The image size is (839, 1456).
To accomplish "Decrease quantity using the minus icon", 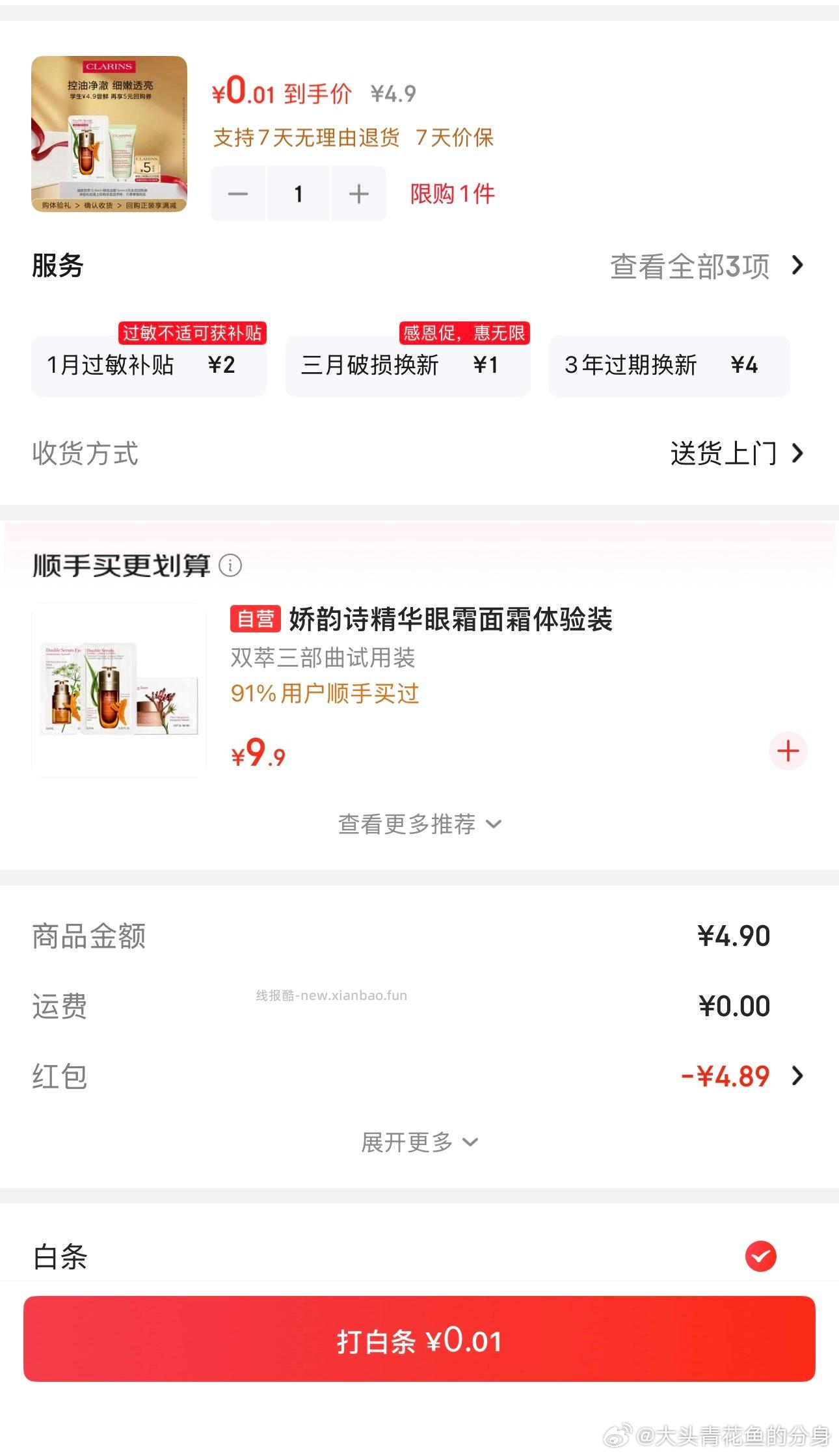I will coord(239,193).
